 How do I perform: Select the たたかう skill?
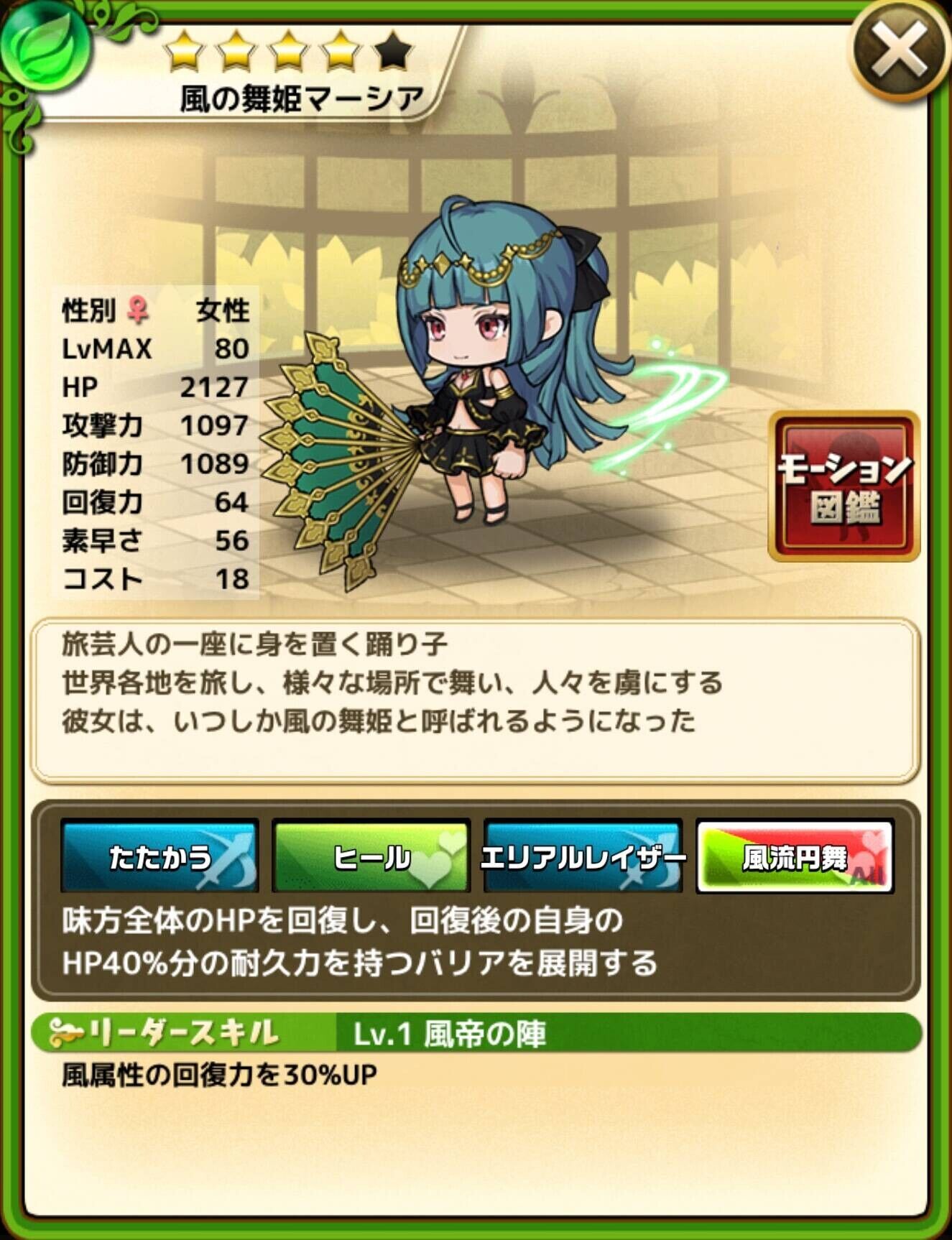(160, 856)
